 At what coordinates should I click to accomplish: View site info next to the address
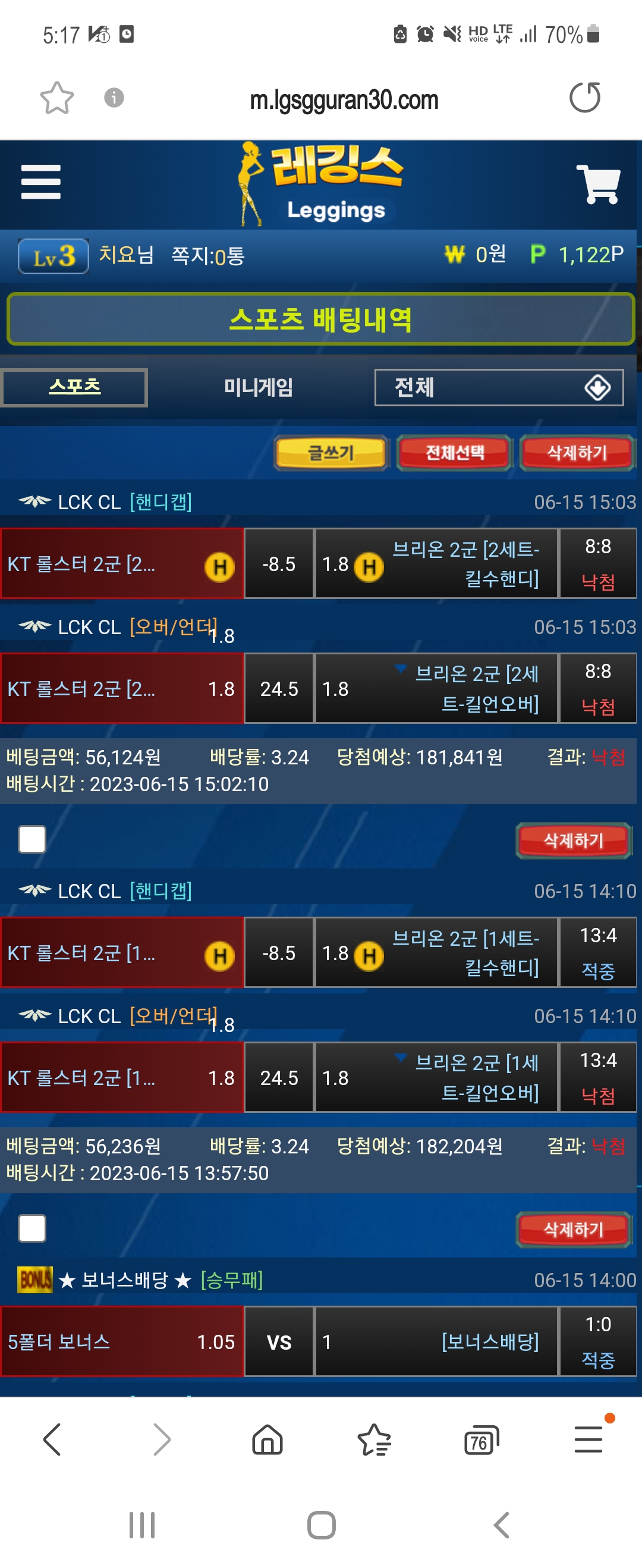[114, 98]
